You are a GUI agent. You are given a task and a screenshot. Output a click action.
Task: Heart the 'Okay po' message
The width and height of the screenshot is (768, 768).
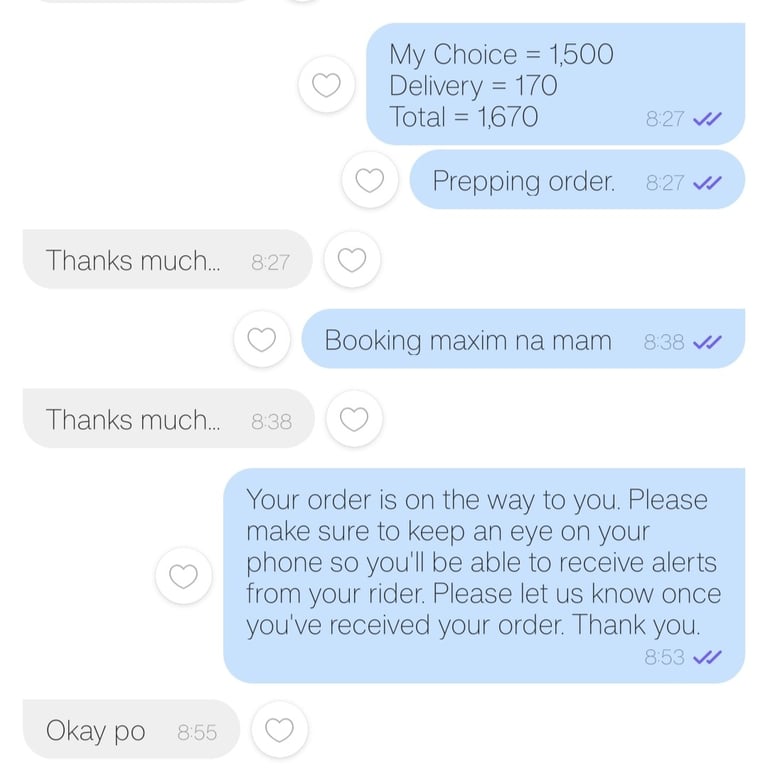279,730
